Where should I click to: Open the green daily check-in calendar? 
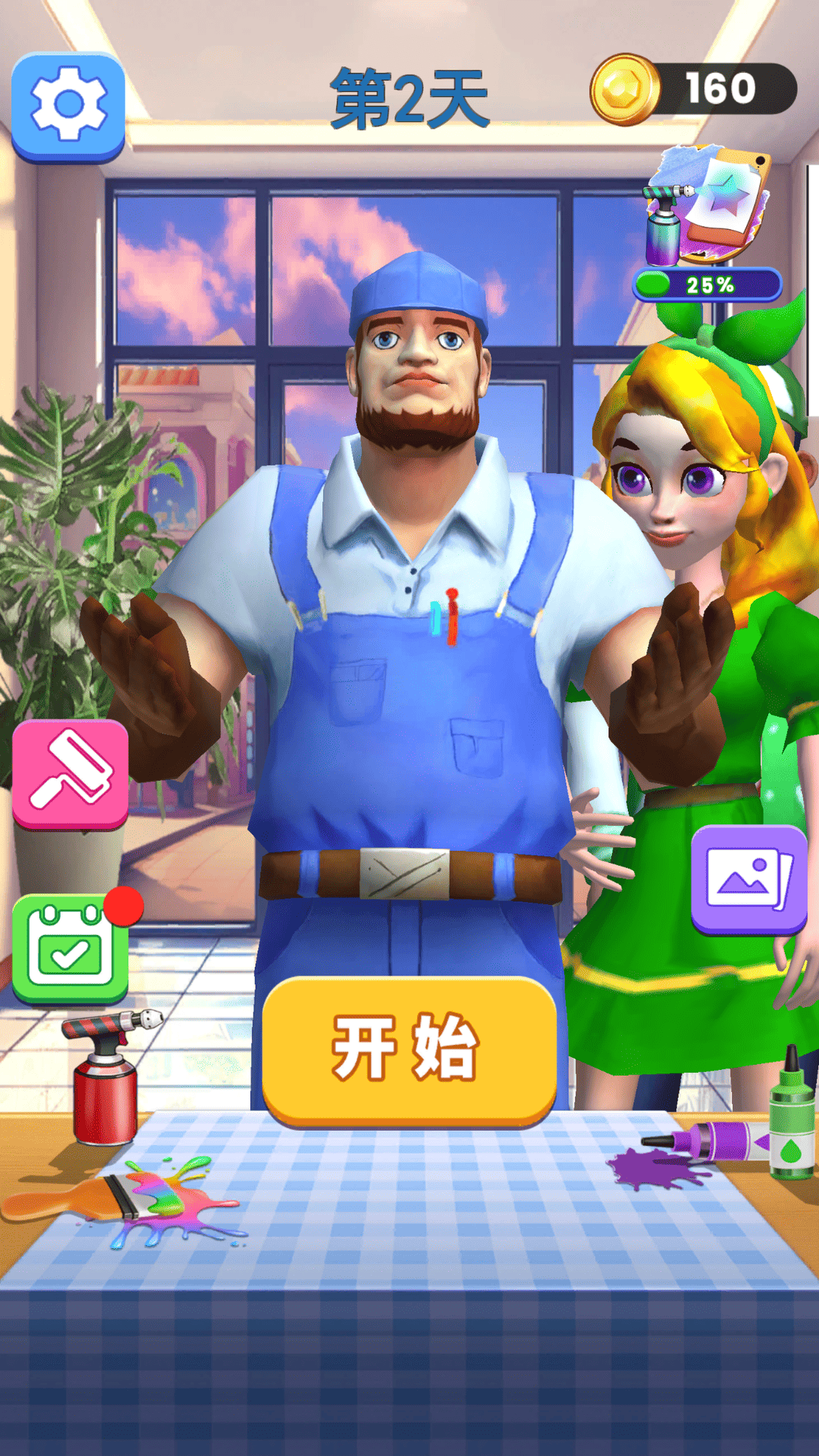tap(70, 948)
